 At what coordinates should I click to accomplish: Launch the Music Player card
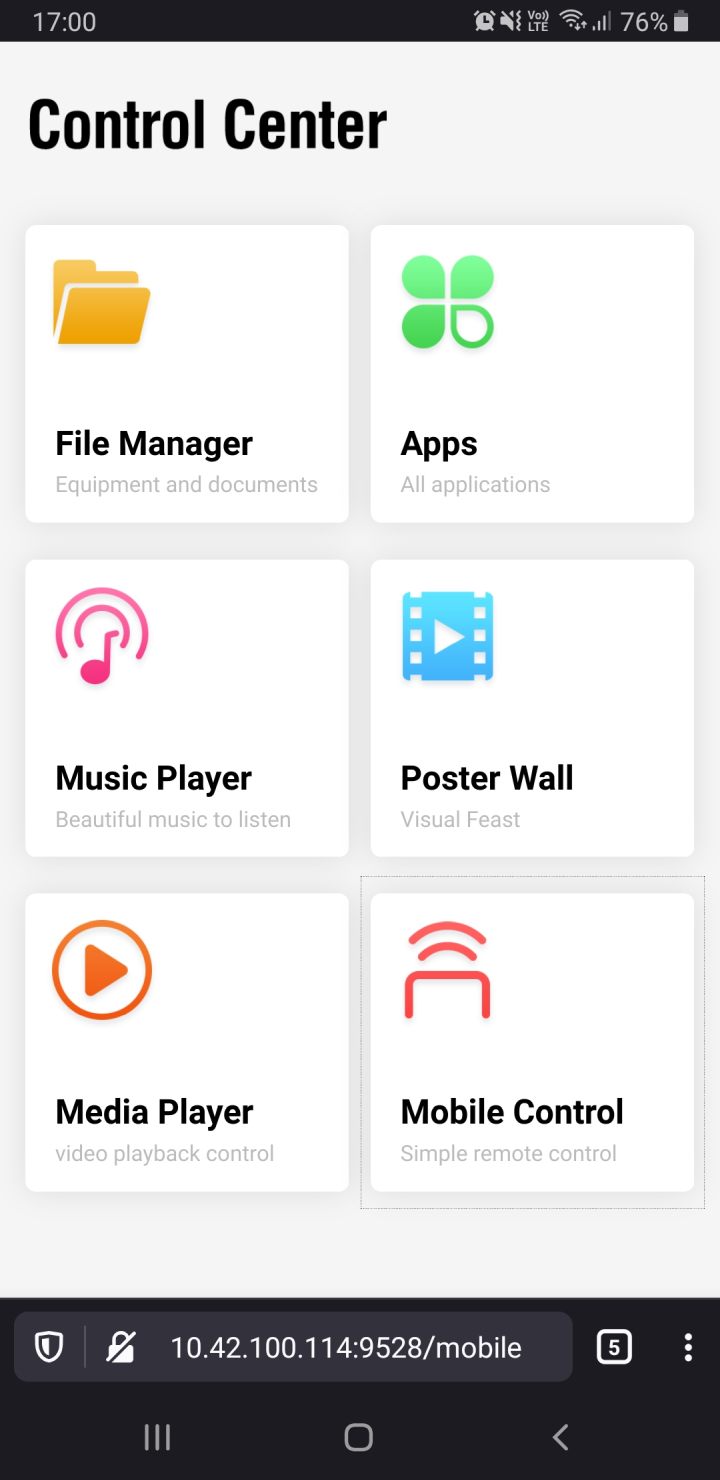[x=187, y=708]
